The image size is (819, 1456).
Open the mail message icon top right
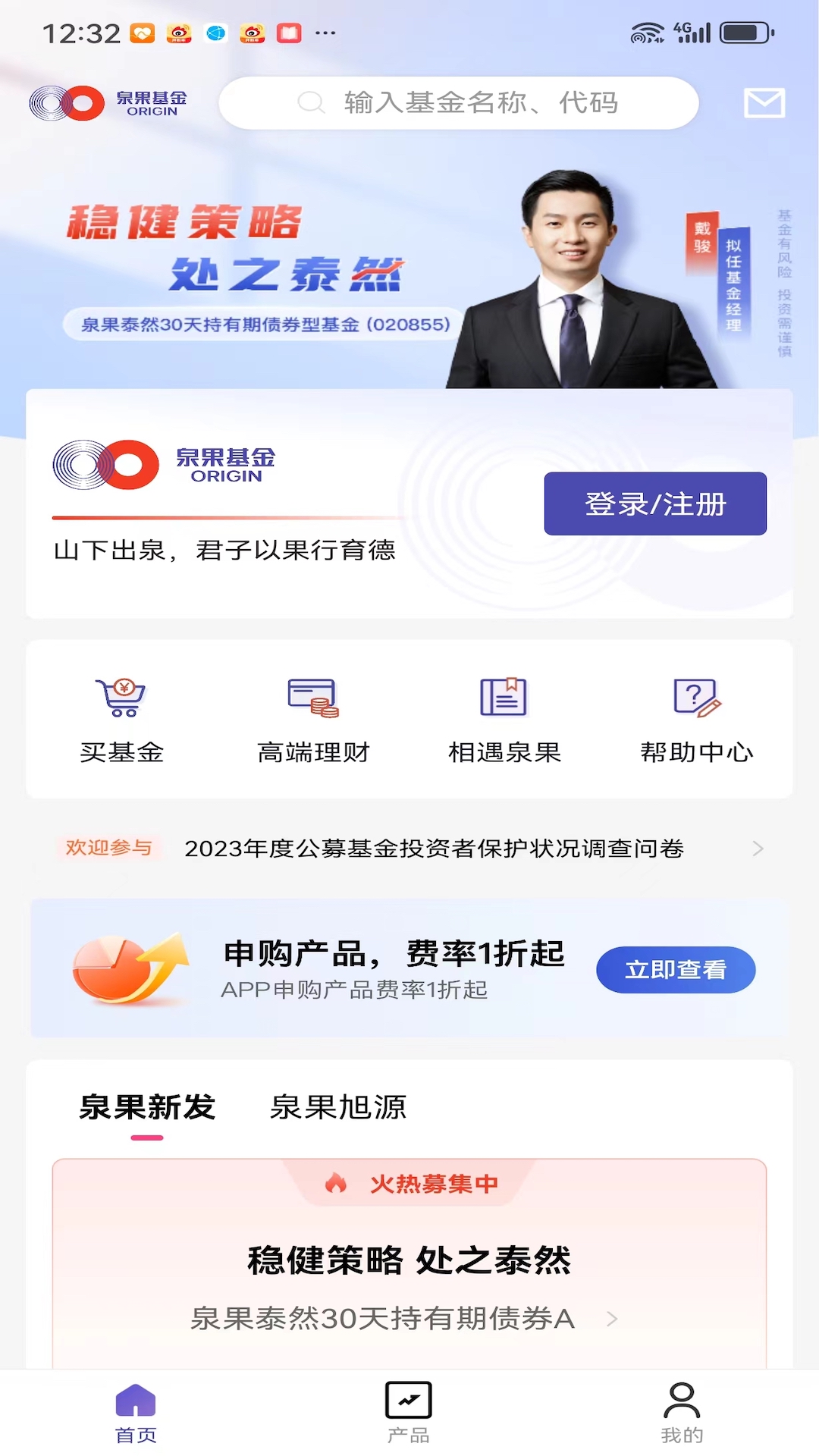tap(764, 103)
